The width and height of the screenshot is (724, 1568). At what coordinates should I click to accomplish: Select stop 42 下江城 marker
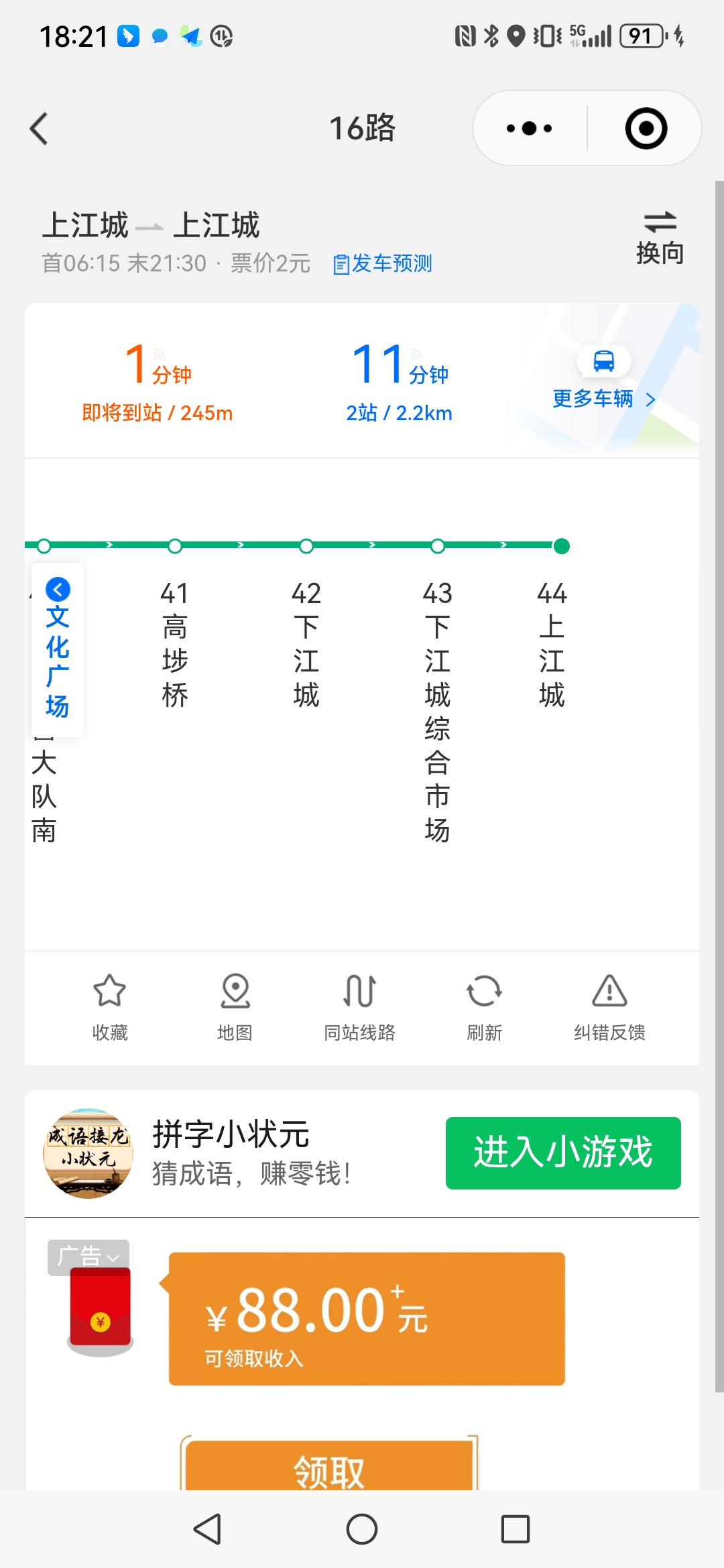tap(306, 546)
